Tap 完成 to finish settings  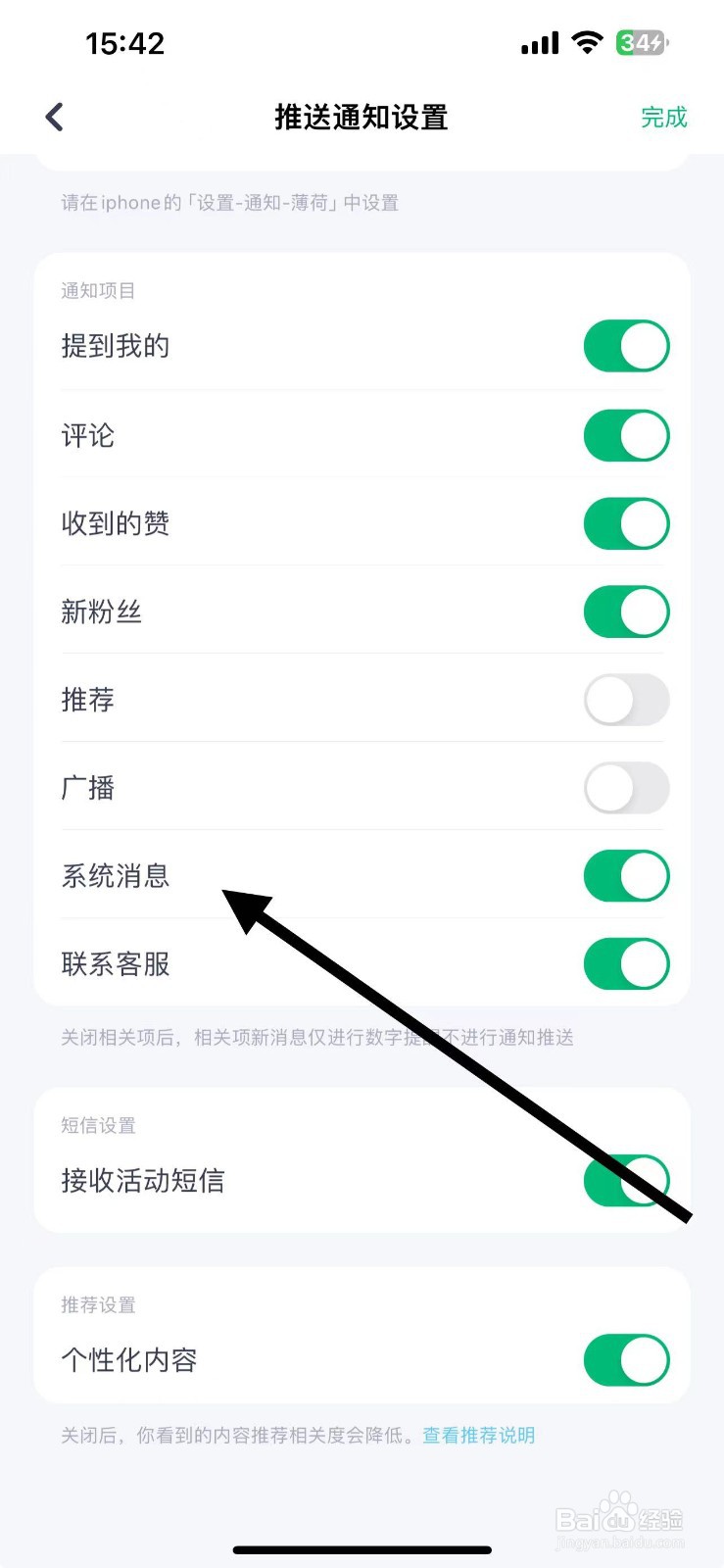click(663, 117)
